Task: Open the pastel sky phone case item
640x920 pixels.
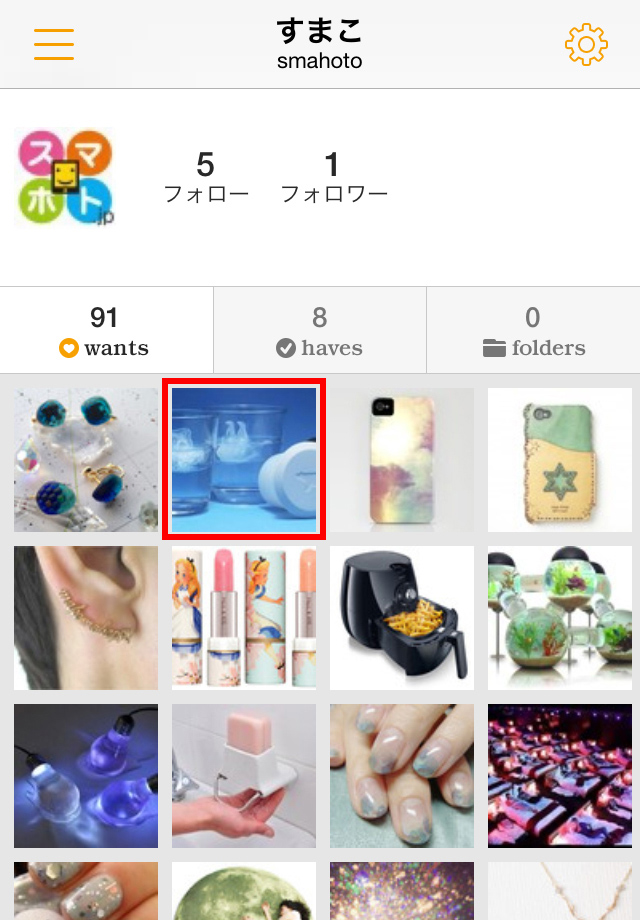Action: pos(402,460)
